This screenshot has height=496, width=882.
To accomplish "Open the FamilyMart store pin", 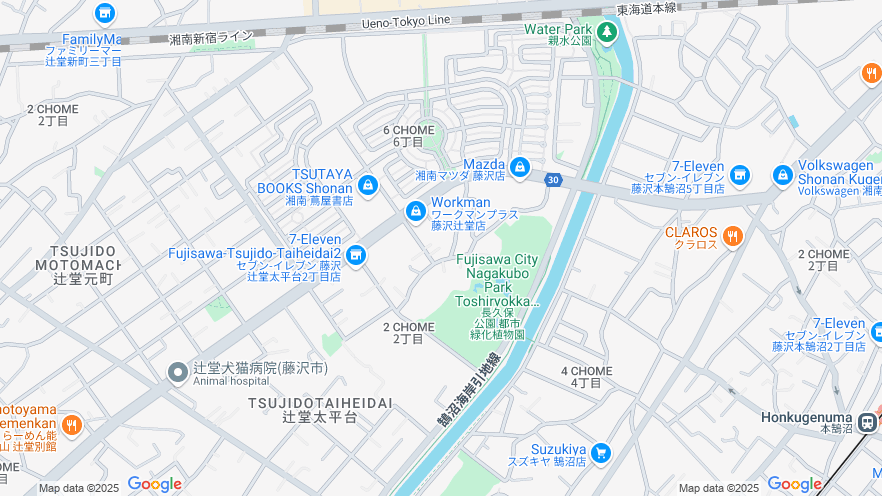I will (104, 14).
